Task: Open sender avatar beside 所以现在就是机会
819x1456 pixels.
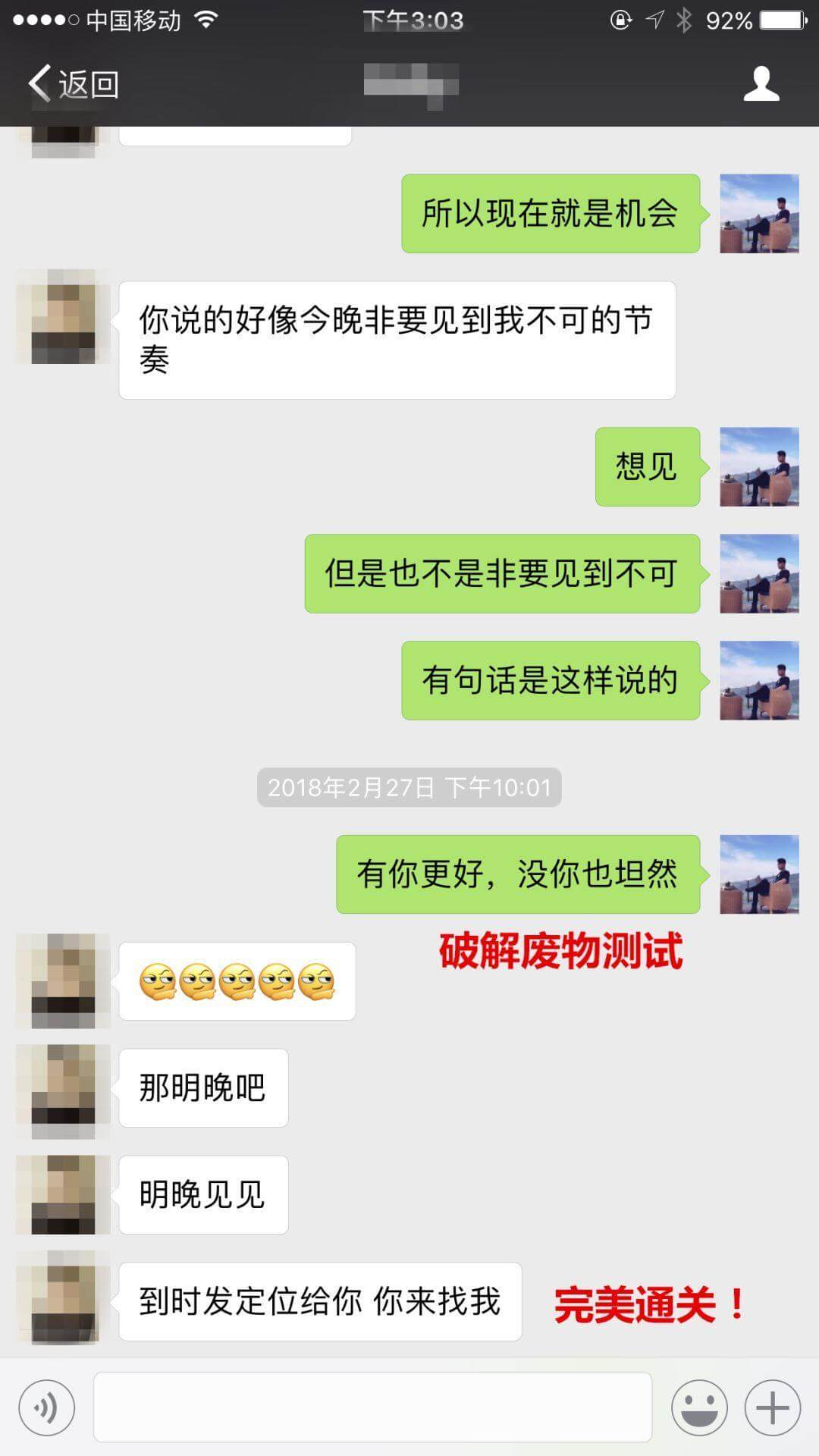Action: coord(758,214)
